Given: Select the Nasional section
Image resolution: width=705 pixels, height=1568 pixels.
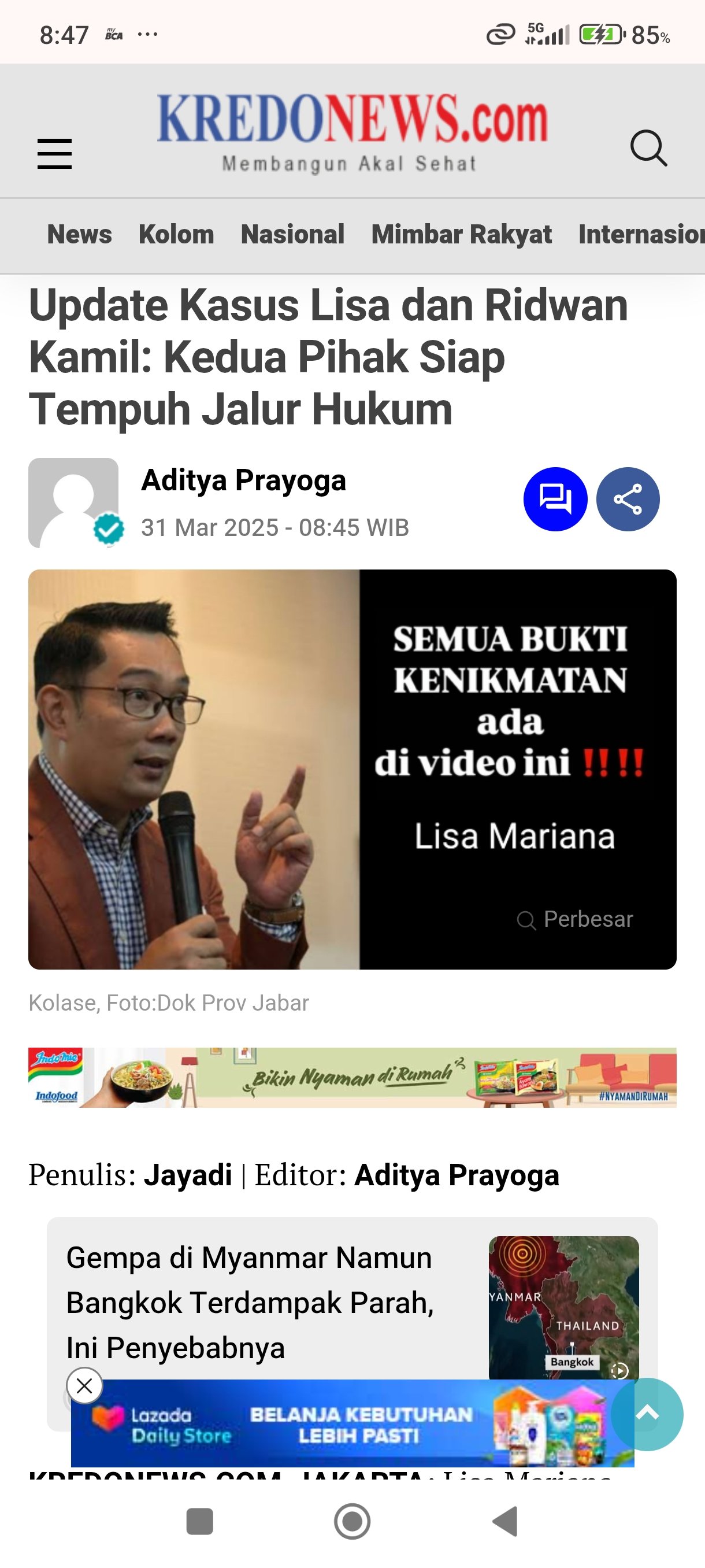Looking at the screenshot, I should point(292,234).
